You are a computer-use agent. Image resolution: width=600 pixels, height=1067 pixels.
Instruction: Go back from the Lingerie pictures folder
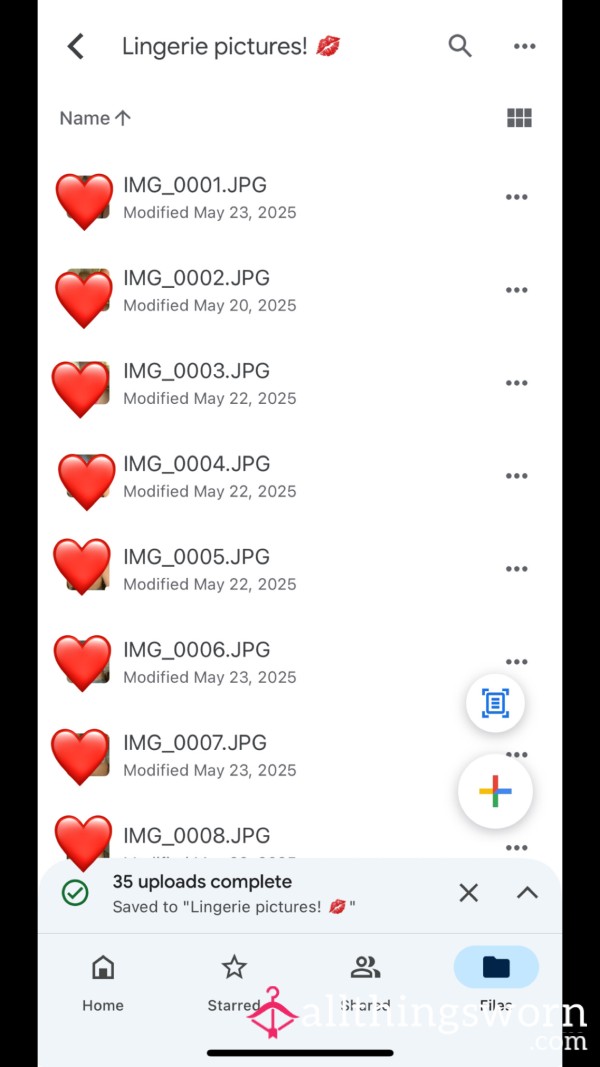click(x=76, y=46)
